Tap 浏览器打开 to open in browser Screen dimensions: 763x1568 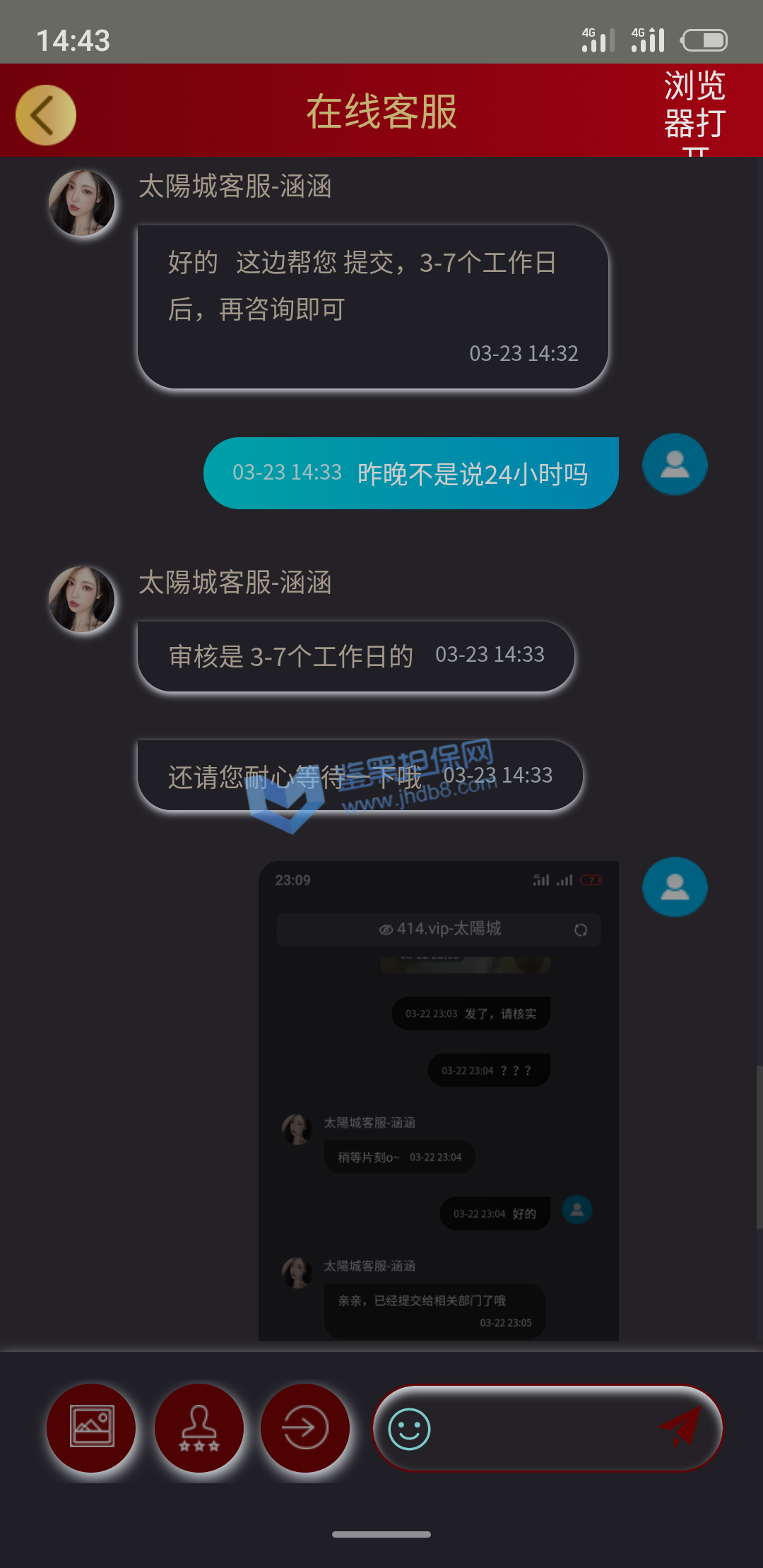coord(694,106)
